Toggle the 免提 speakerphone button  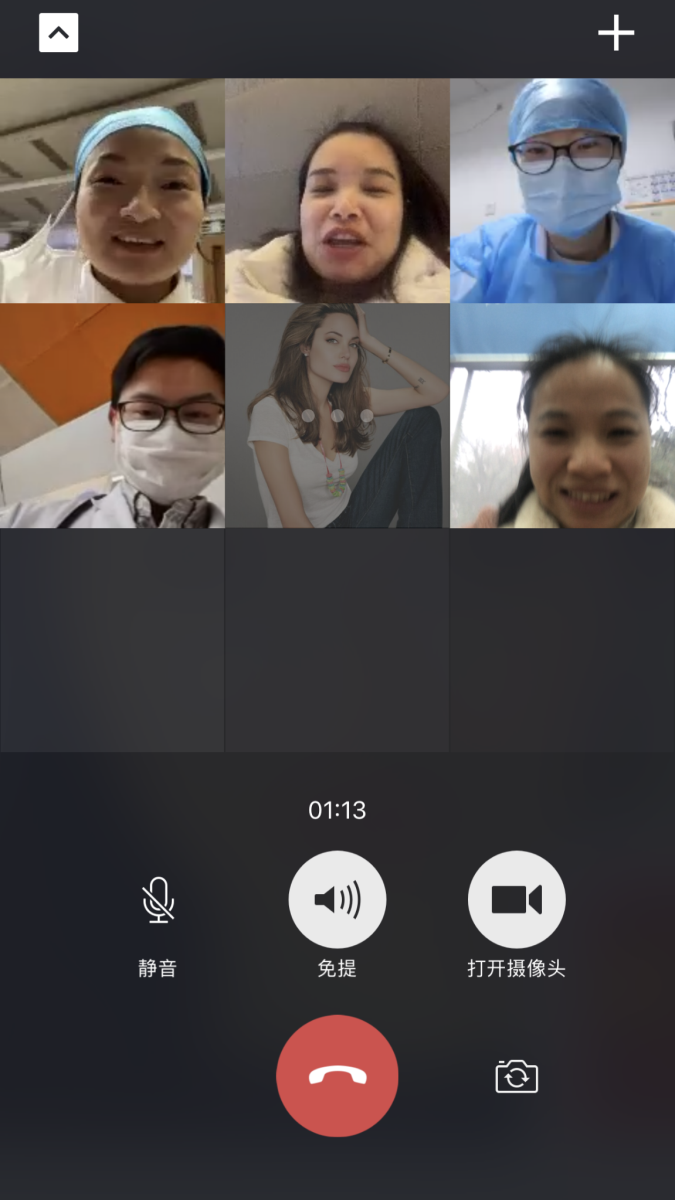click(x=337, y=900)
